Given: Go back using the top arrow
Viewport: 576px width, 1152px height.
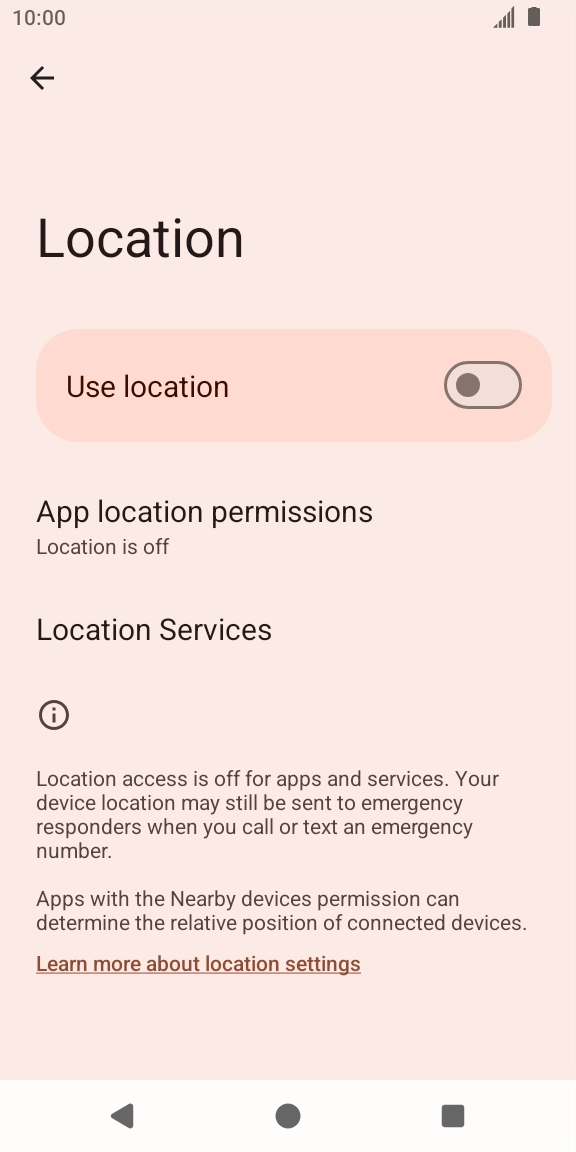Looking at the screenshot, I should coord(42,78).
